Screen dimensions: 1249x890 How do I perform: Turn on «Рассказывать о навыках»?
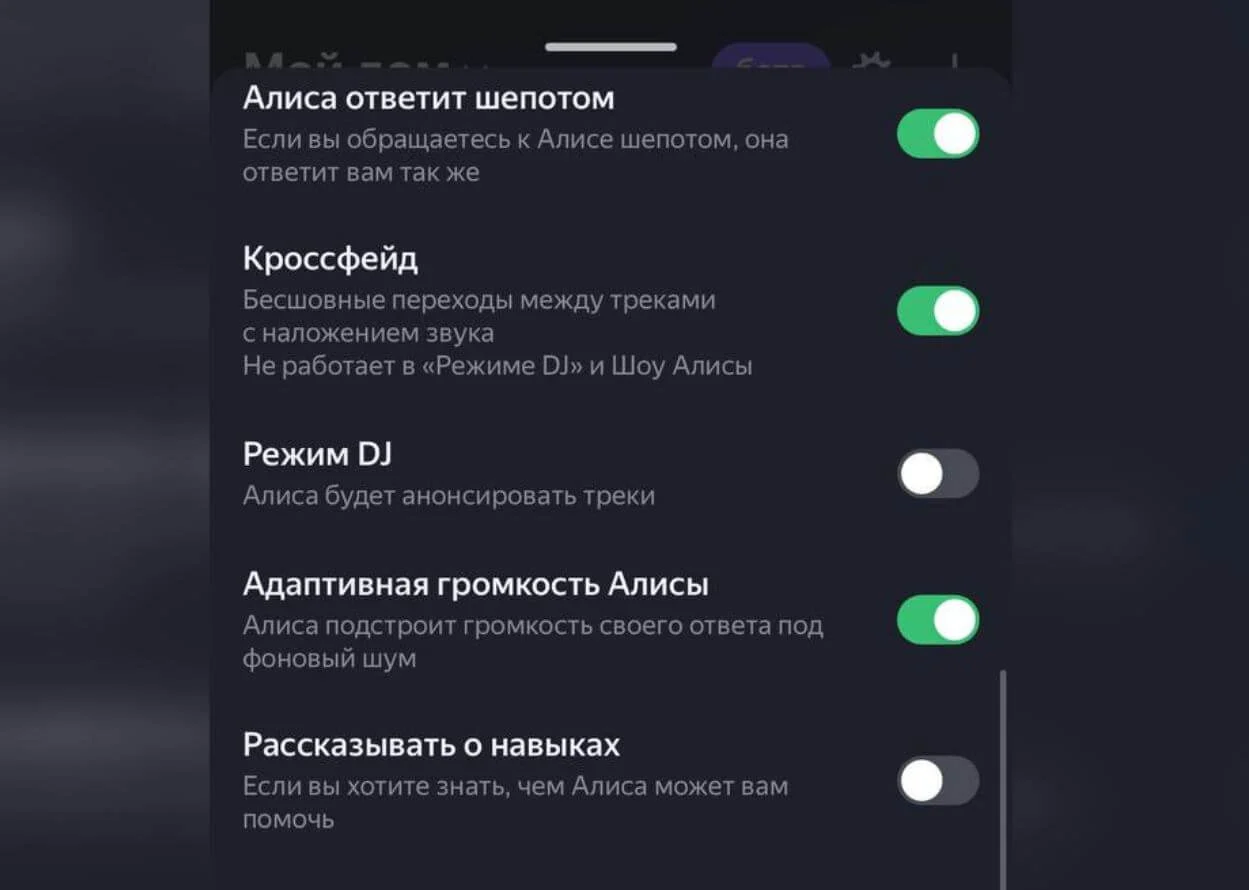point(937,781)
